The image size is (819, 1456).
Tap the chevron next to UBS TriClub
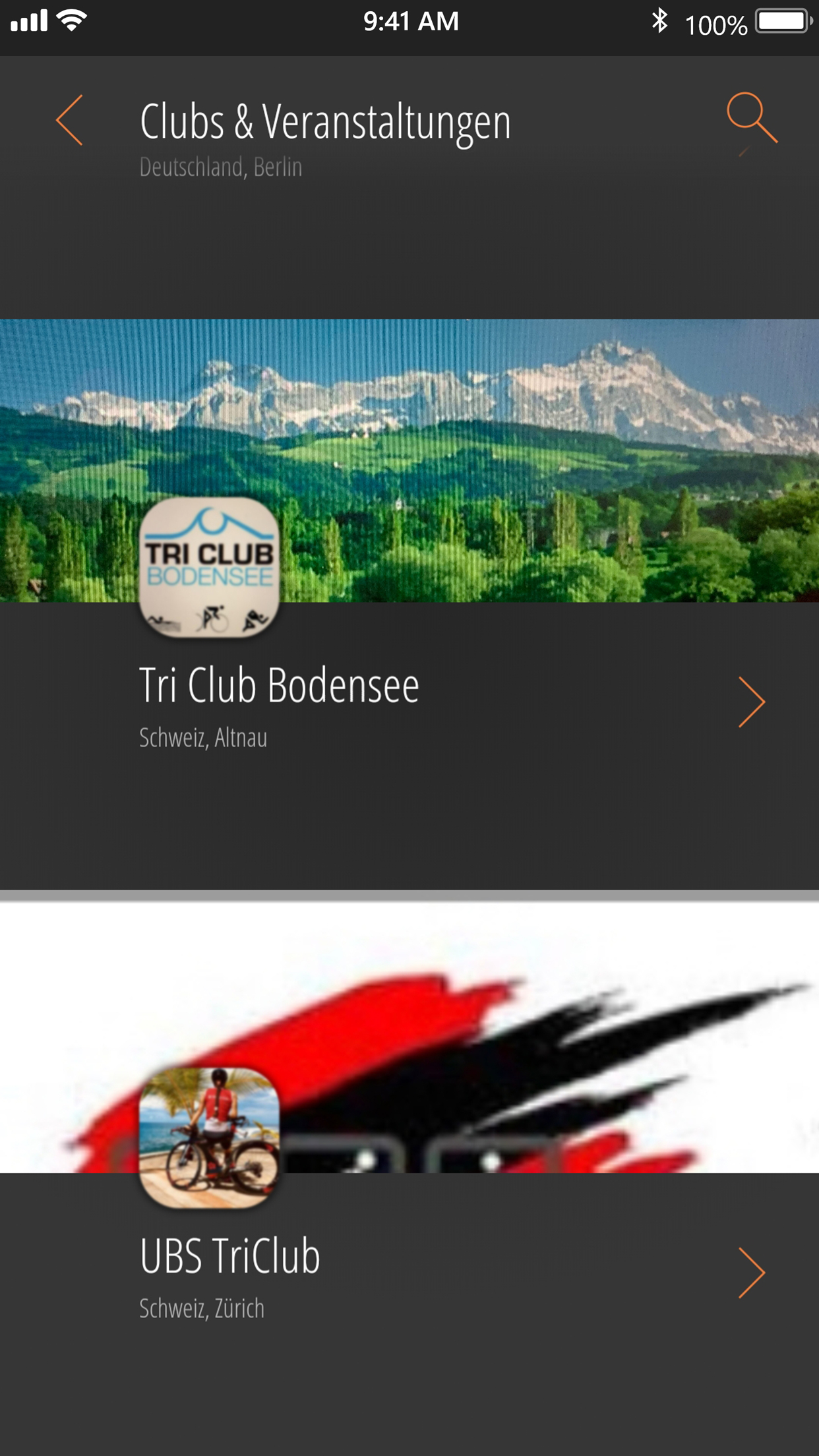[752, 1273]
